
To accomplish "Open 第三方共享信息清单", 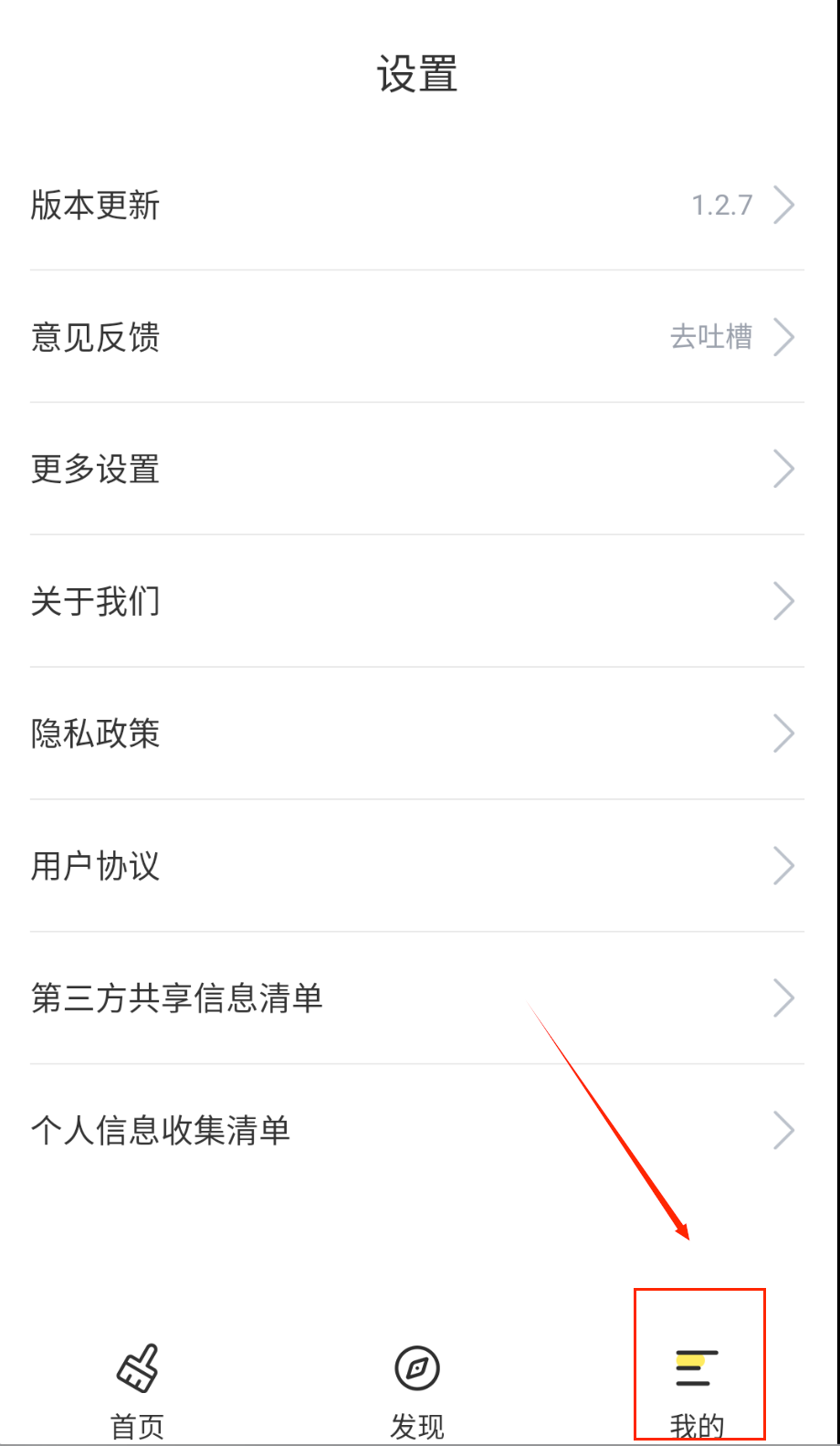I will click(x=416, y=997).
